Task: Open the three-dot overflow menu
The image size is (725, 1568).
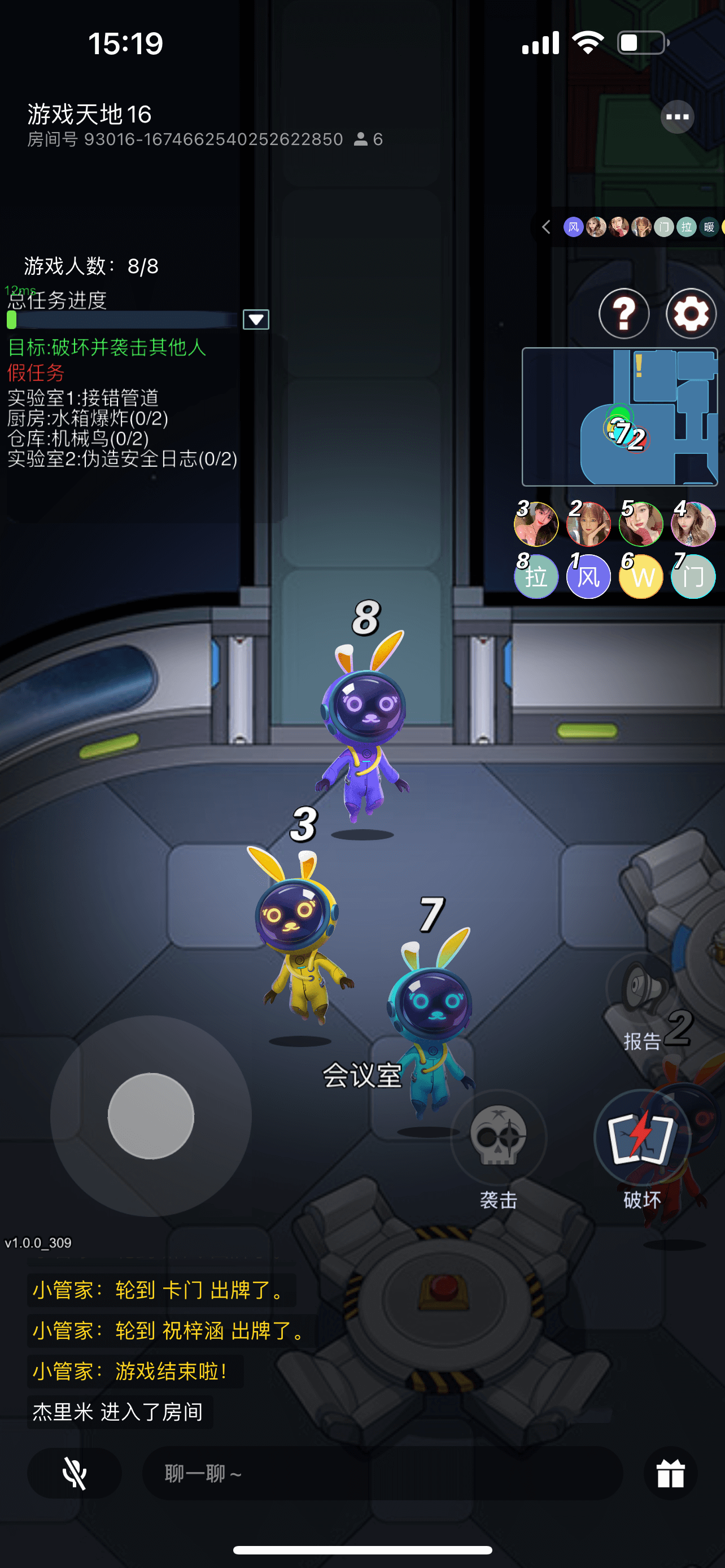Action: point(677,117)
